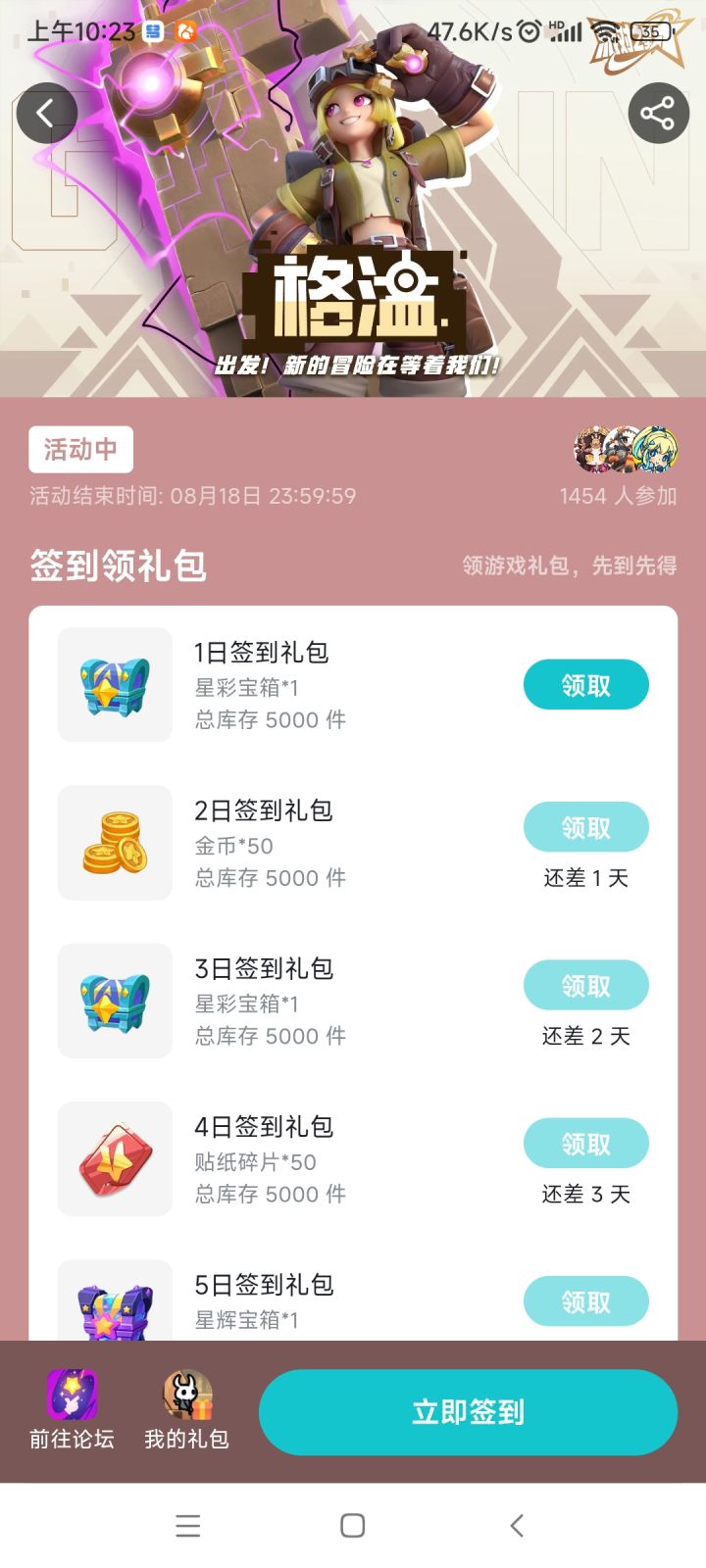Screen dimensions: 706x1568
Task: Claim 领取 for the 1日签到礼包
Action: click(x=585, y=684)
